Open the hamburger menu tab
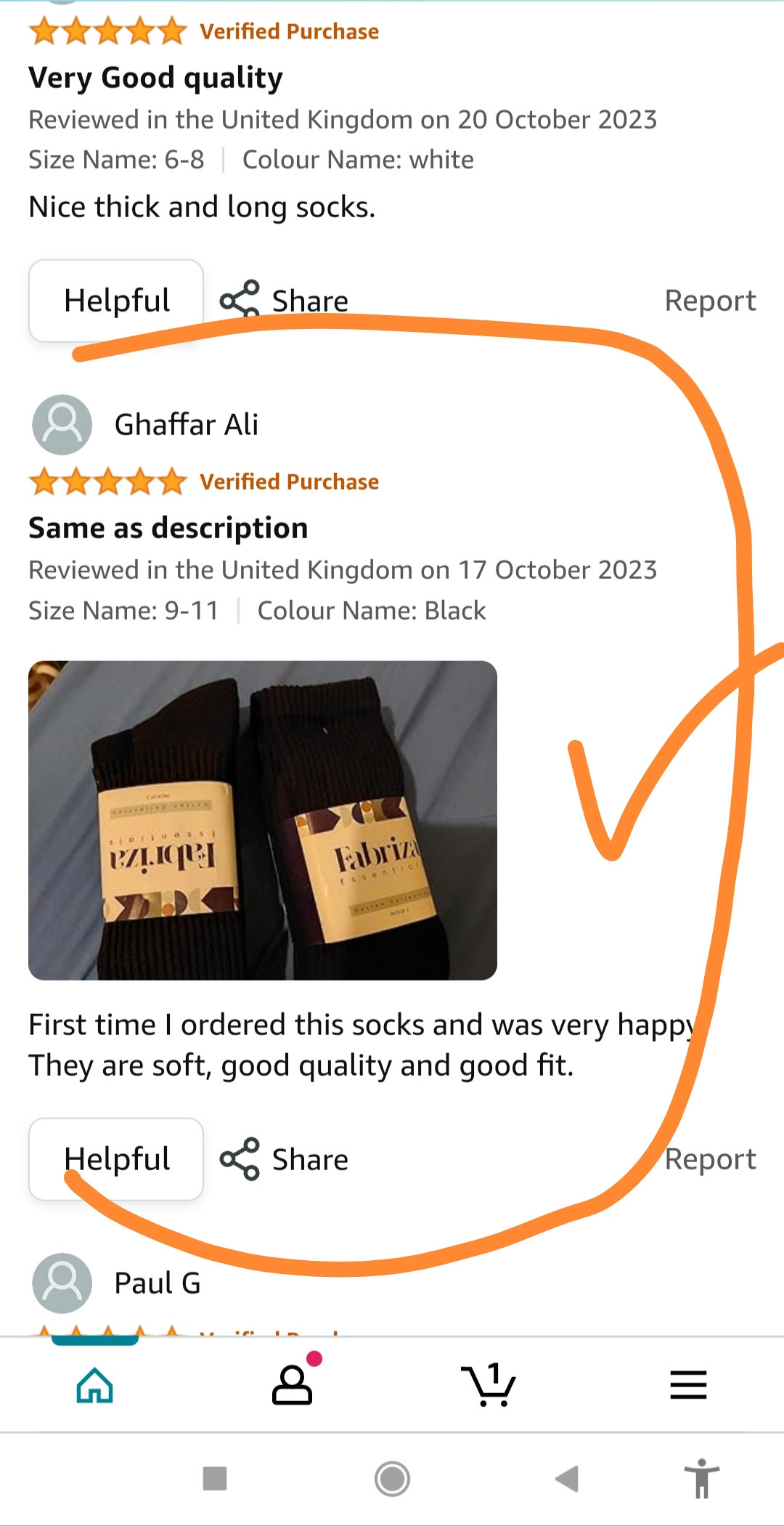The height and width of the screenshot is (1526, 784). point(688,1384)
